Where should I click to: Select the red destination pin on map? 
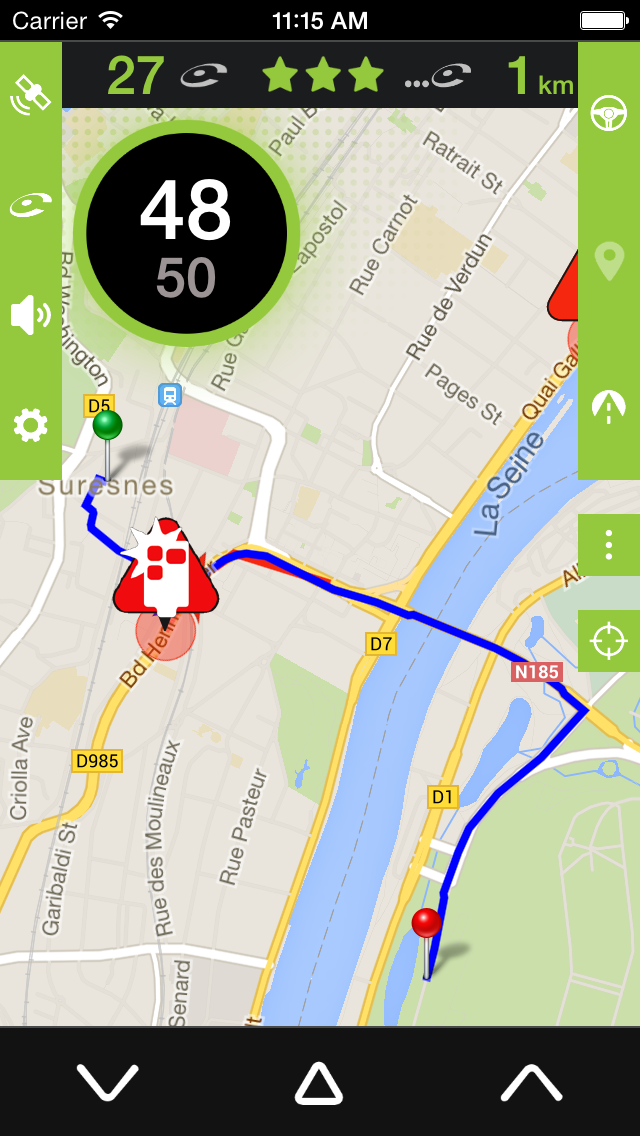pos(427,924)
